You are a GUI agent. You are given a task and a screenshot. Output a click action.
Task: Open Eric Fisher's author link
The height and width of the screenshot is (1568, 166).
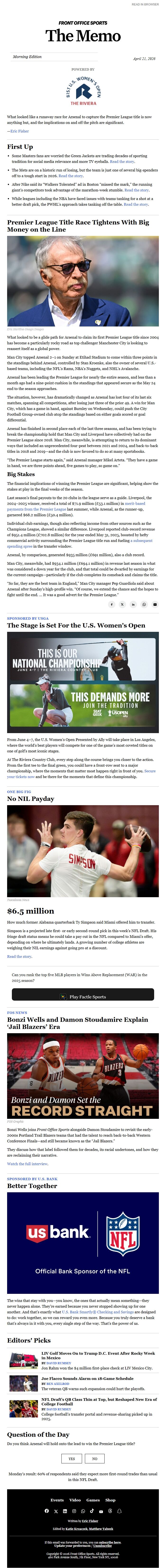point(19,131)
